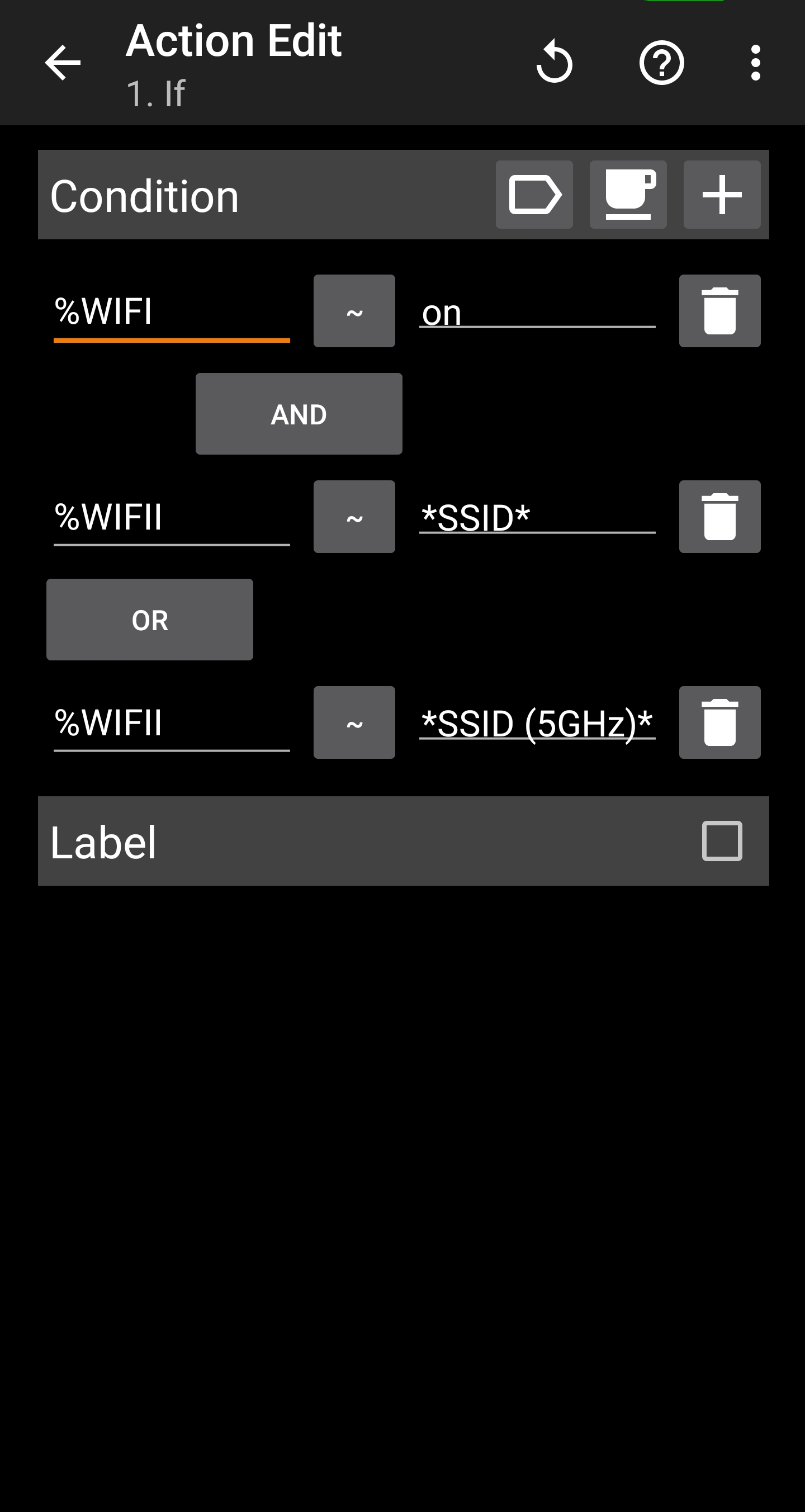Change the operator next to %WIFI
The height and width of the screenshot is (1512, 805).
pyautogui.click(x=354, y=311)
